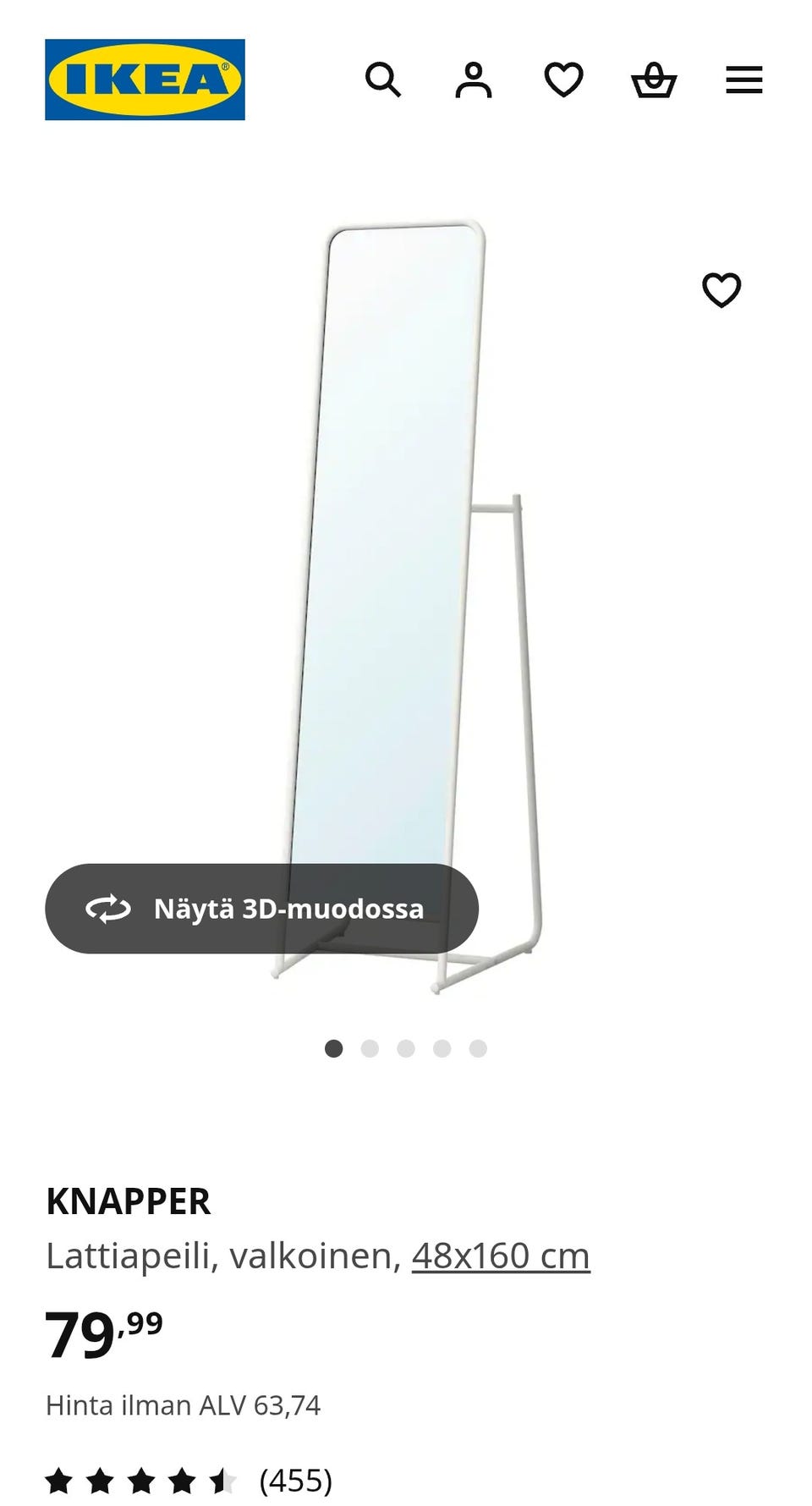Jump to the second image dot

370,1049
